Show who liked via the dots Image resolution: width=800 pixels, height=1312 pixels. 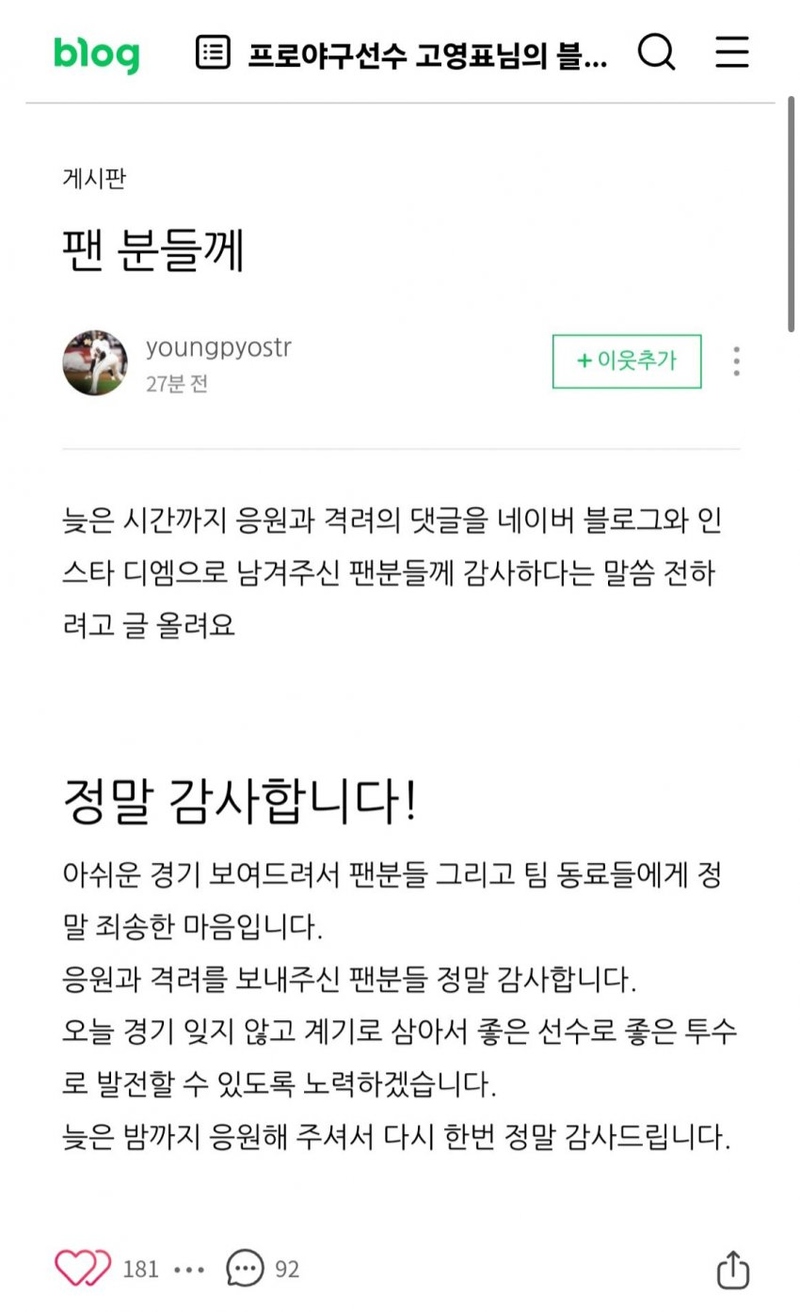[x=189, y=1270]
